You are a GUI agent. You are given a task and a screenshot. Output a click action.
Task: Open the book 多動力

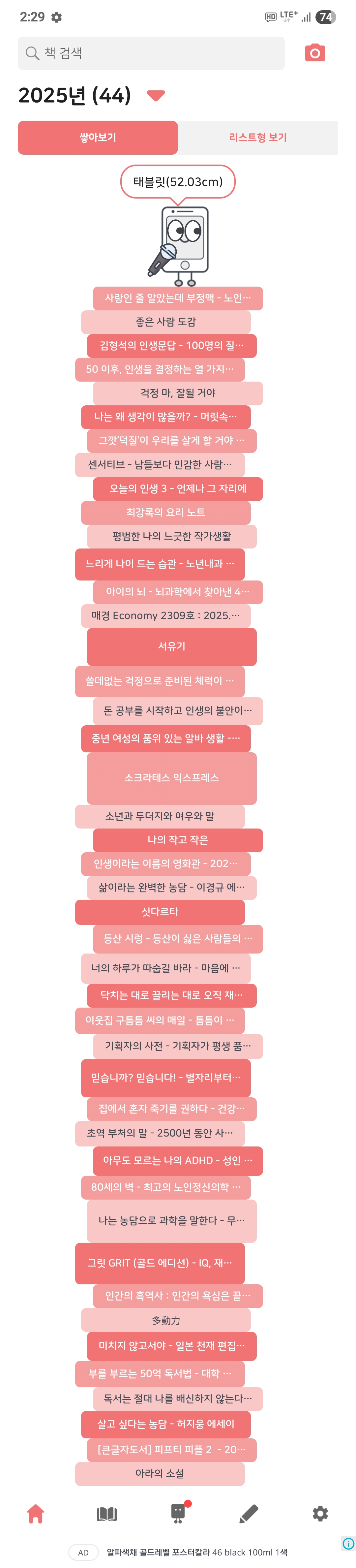tap(165, 1320)
